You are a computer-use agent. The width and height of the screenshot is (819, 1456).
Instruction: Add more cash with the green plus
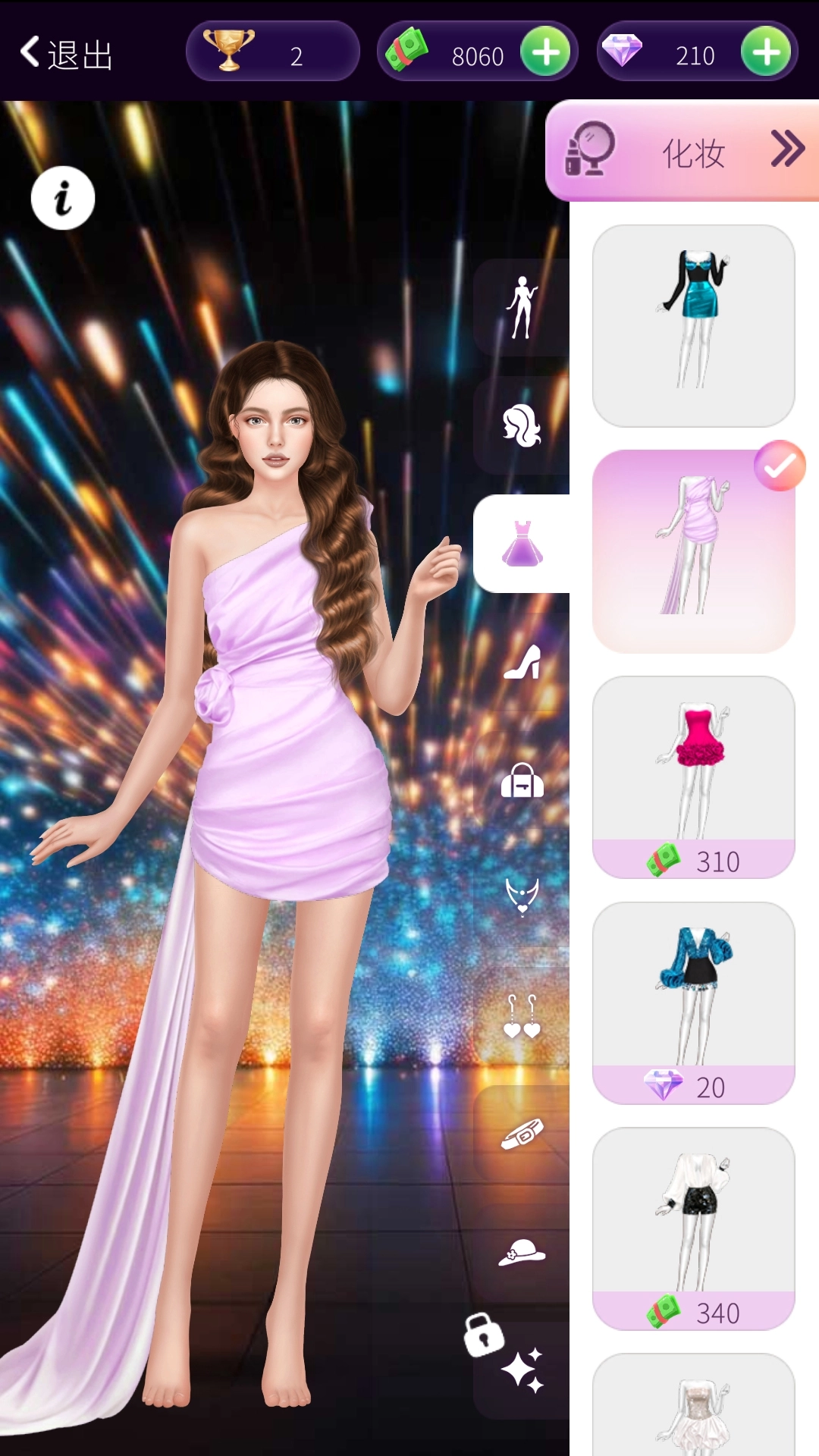[x=545, y=52]
